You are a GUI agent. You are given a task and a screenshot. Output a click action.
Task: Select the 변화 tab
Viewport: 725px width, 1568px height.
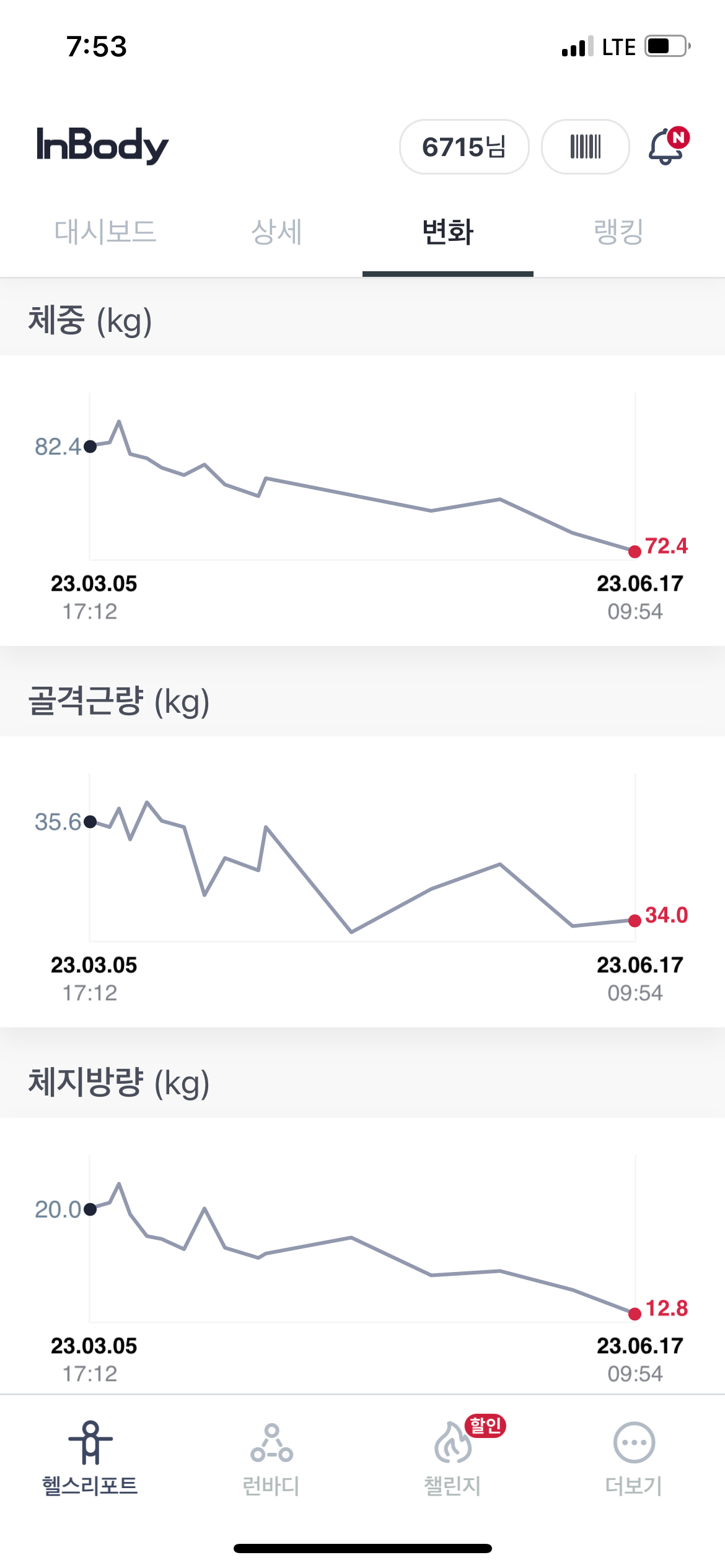click(447, 232)
